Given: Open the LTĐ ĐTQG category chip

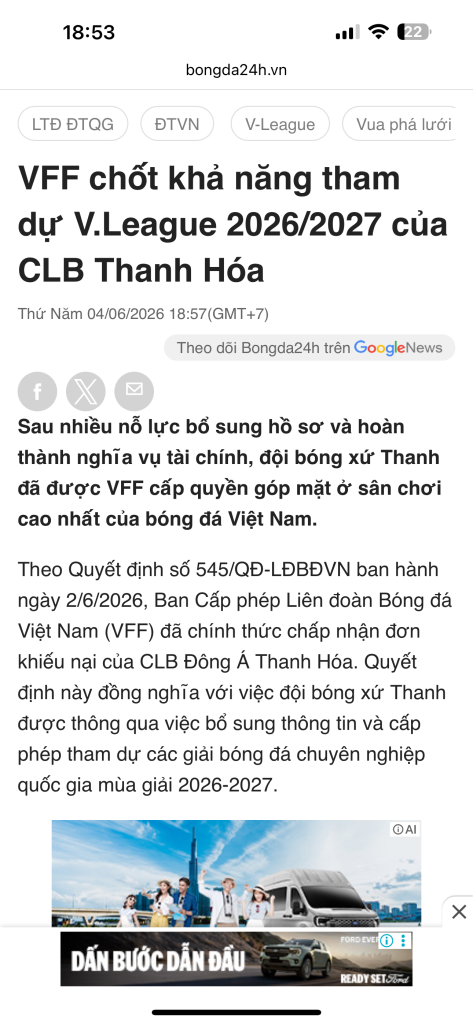Looking at the screenshot, I should pyautogui.click(x=73, y=124).
